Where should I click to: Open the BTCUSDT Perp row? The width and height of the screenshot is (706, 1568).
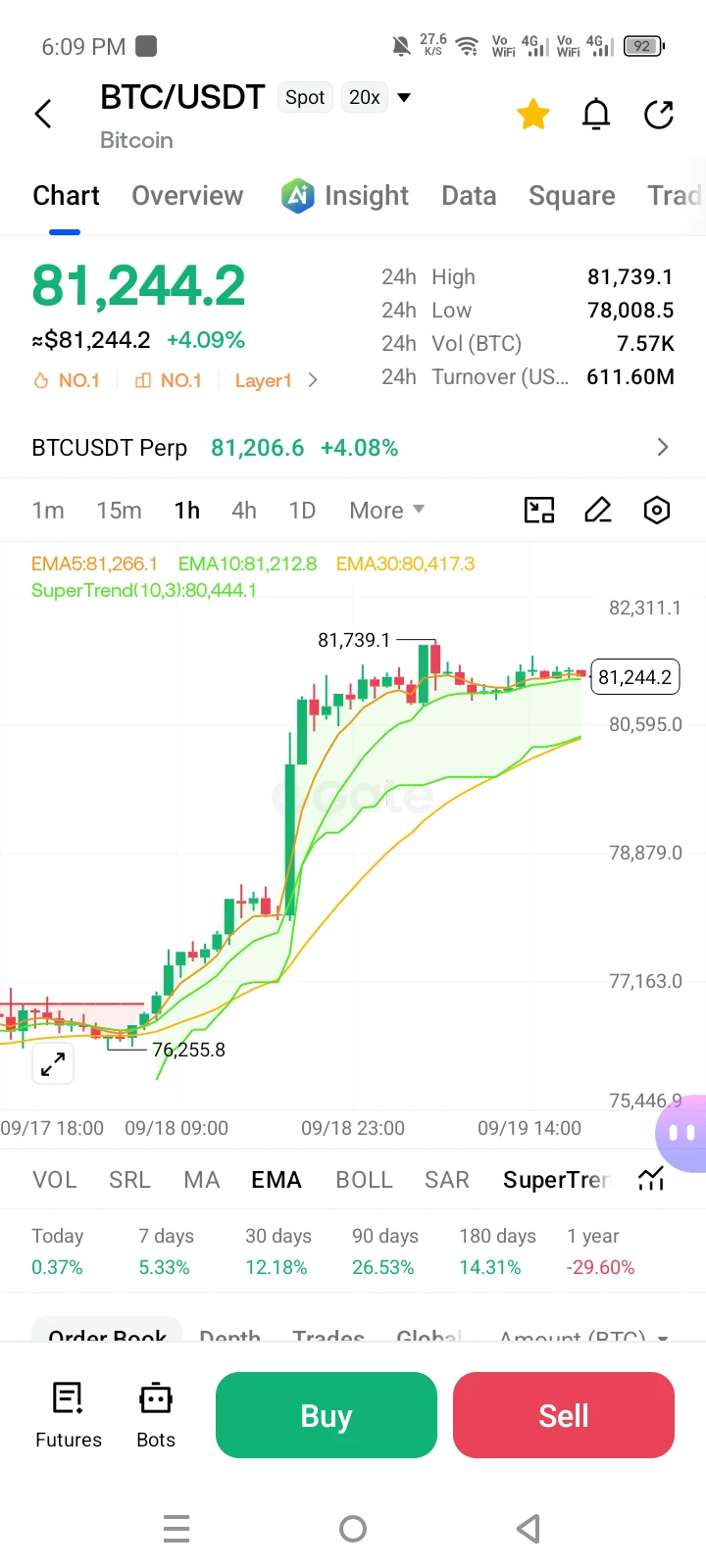(x=353, y=448)
